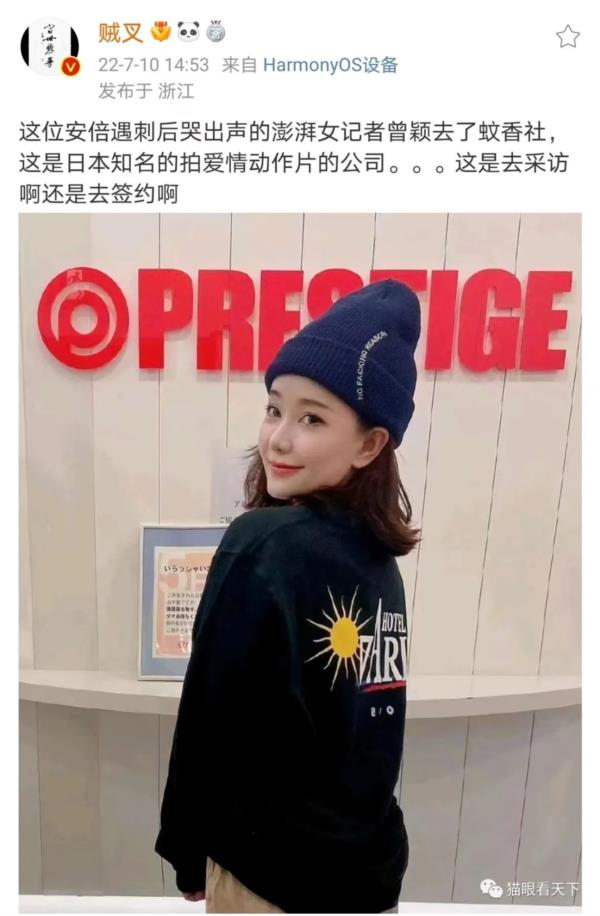
Task: Open the HarmonyOS设备 source link
Action: point(330,65)
